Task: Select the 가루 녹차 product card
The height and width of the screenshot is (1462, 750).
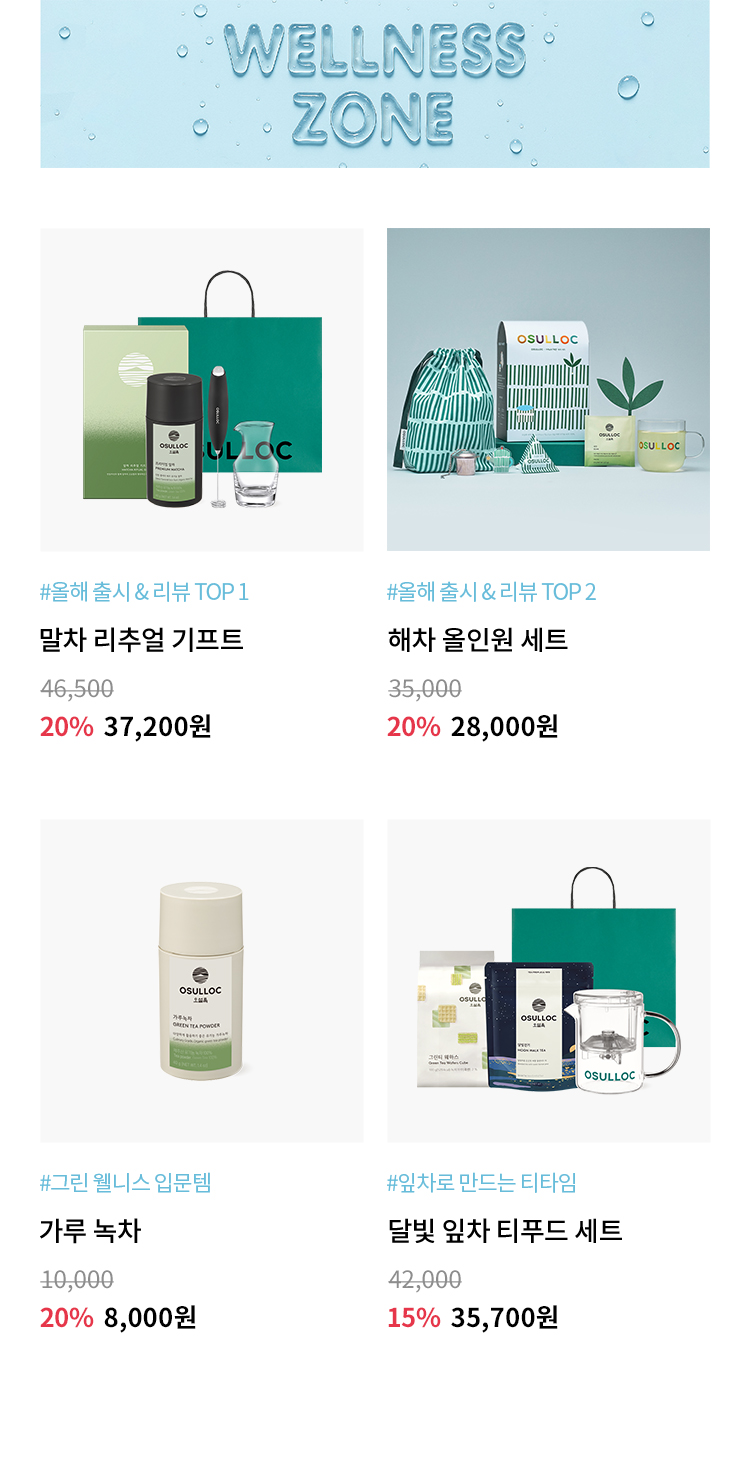Action: pyautogui.click(x=201, y=980)
